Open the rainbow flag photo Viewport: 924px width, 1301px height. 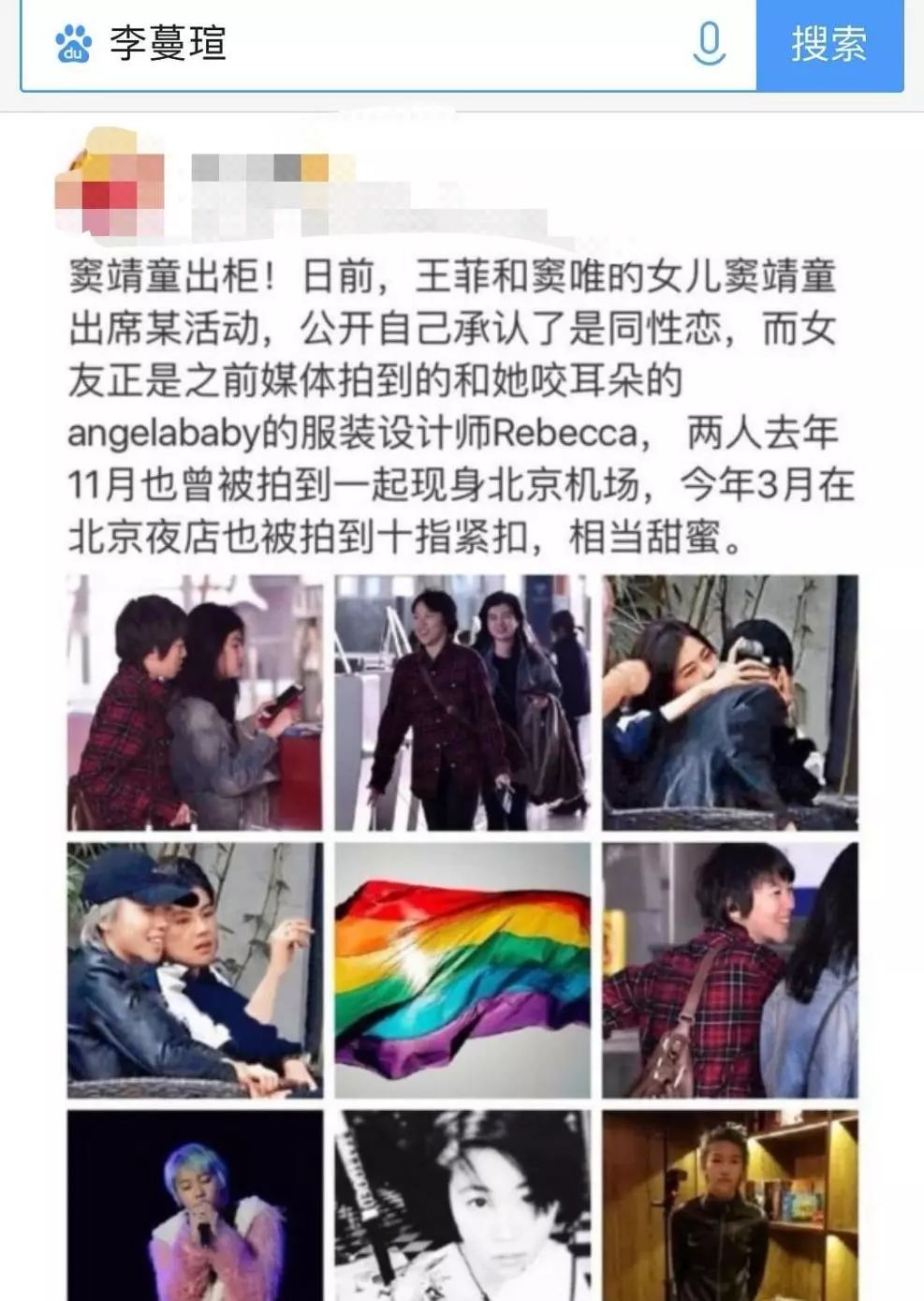click(462, 970)
